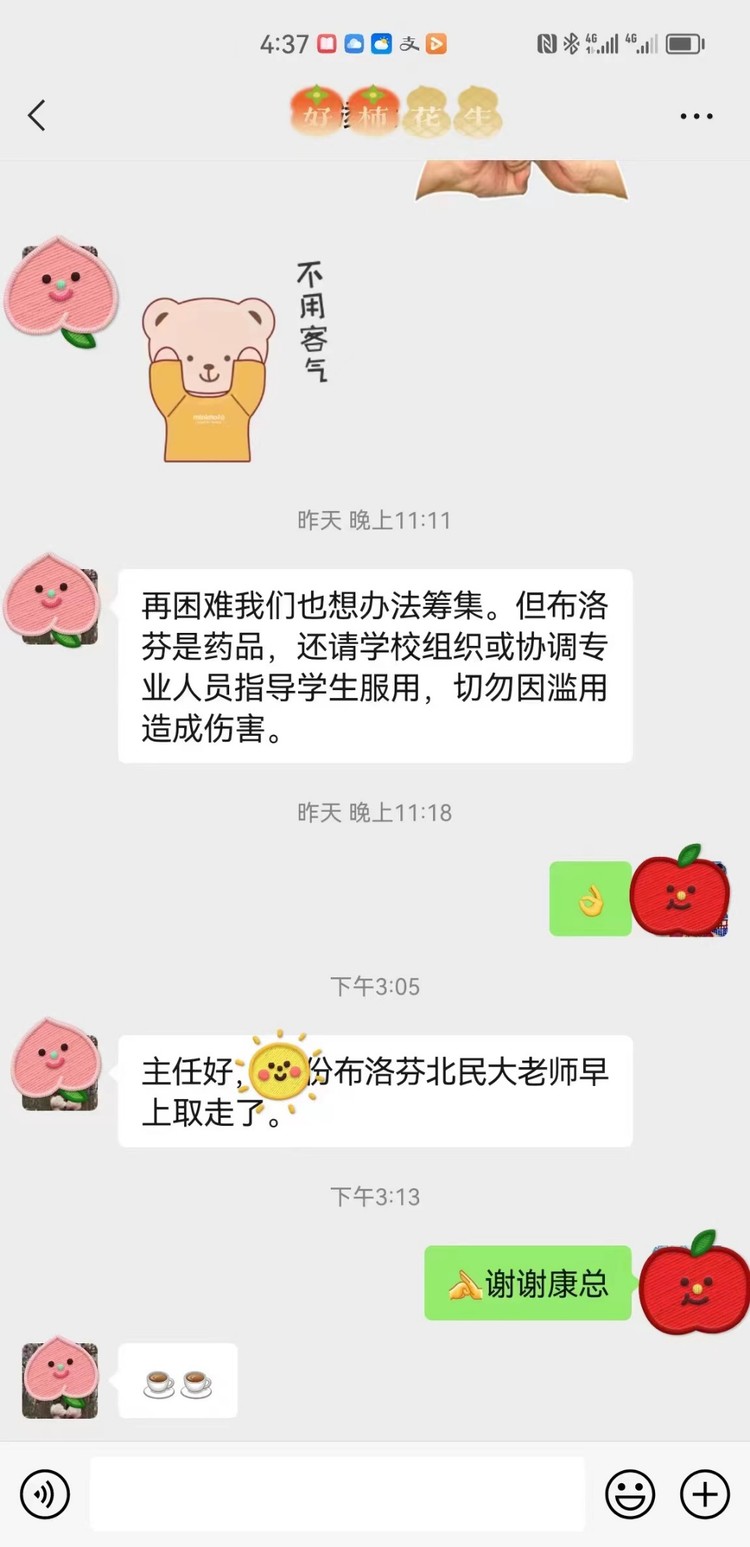Tap the 昨天 晚上11:18 timestamp
Viewport: 750px width, 1547px height.
click(x=375, y=812)
